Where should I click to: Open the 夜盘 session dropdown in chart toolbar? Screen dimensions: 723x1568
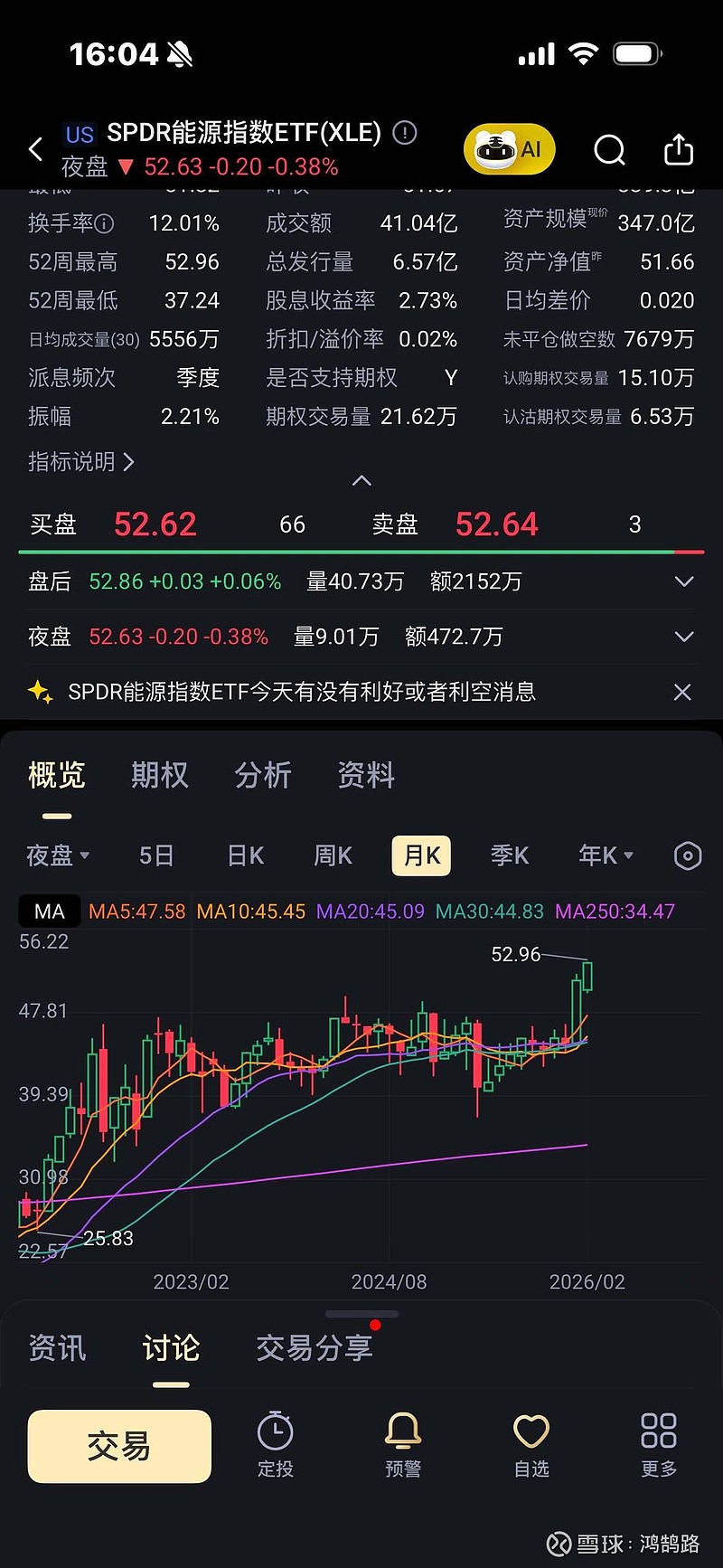tap(57, 855)
